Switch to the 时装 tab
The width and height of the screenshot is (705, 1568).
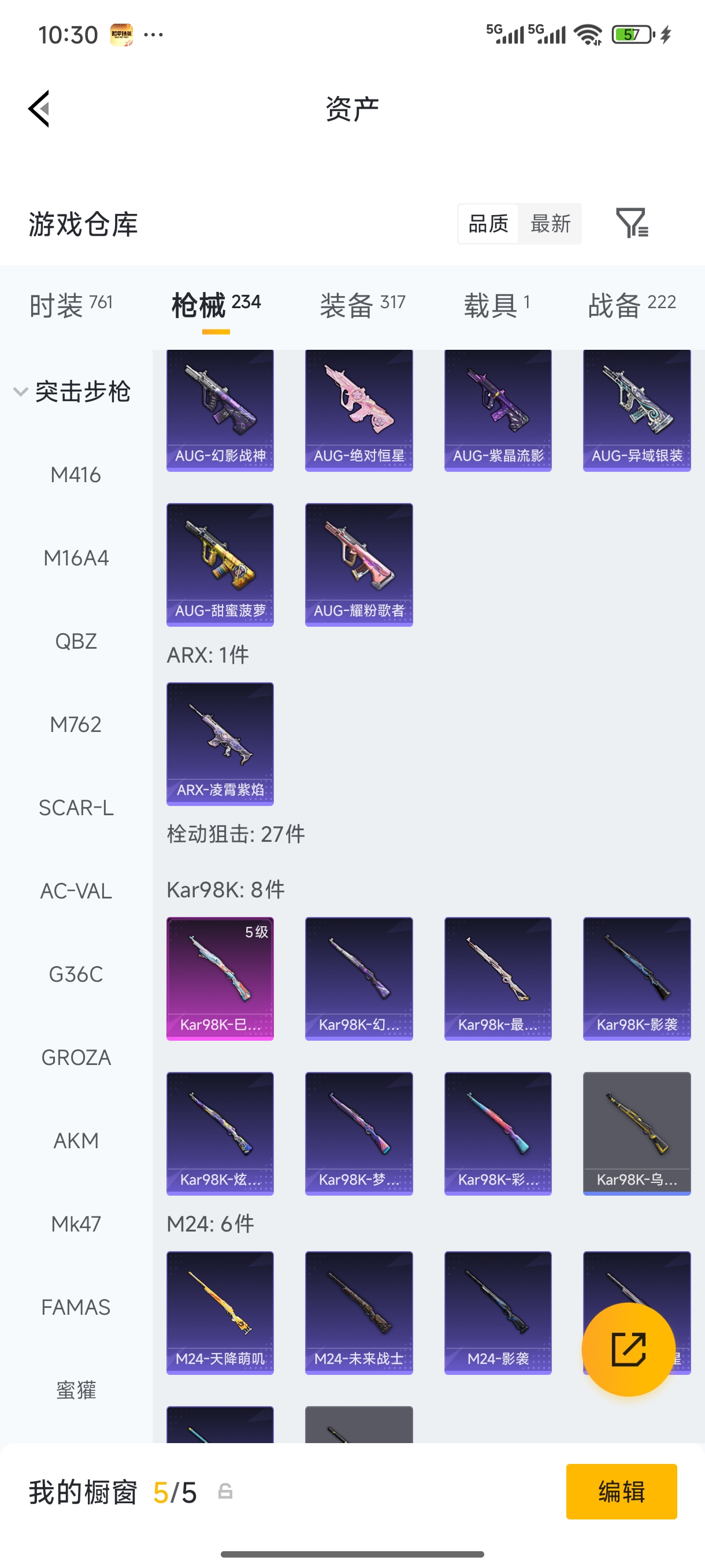point(70,304)
